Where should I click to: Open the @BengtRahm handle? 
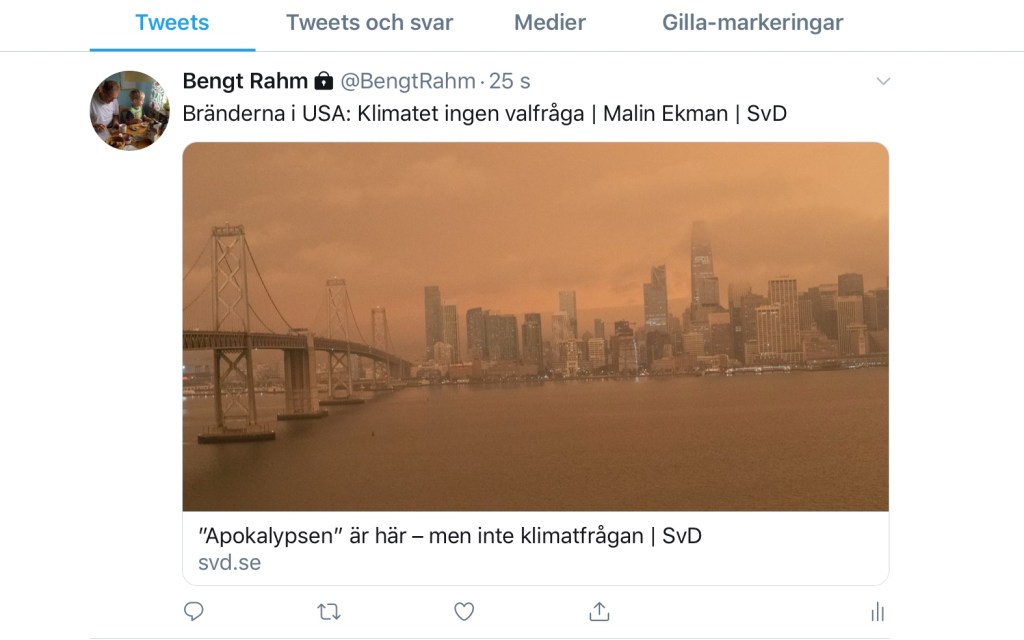(x=408, y=81)
